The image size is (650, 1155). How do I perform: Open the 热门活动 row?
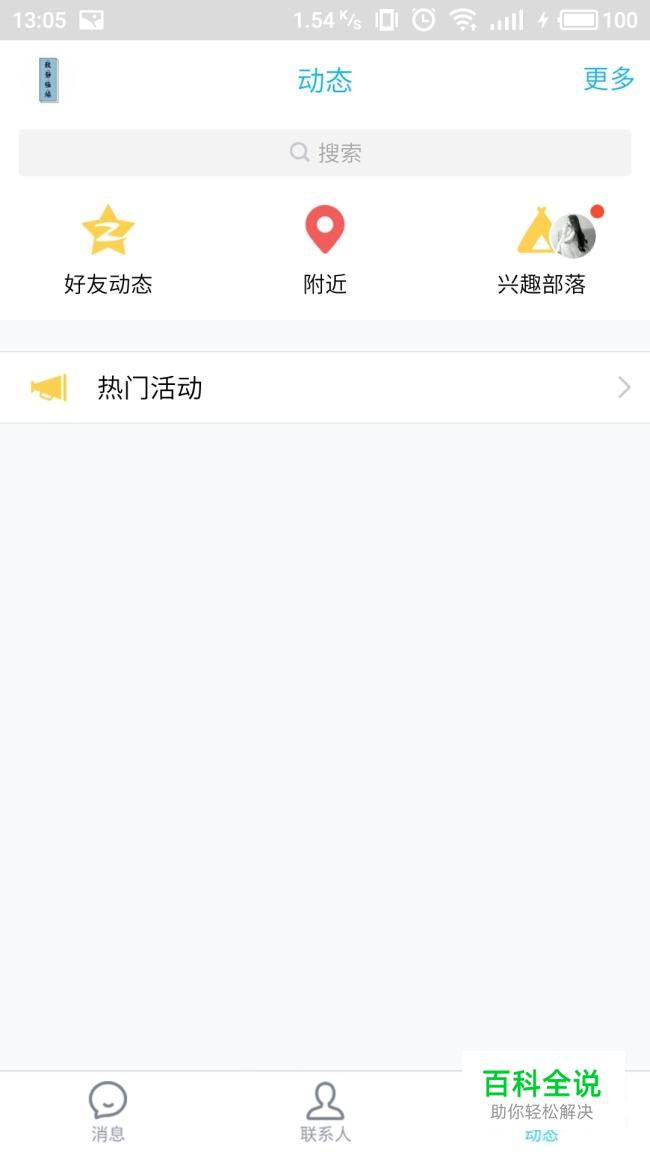(325, 388)
